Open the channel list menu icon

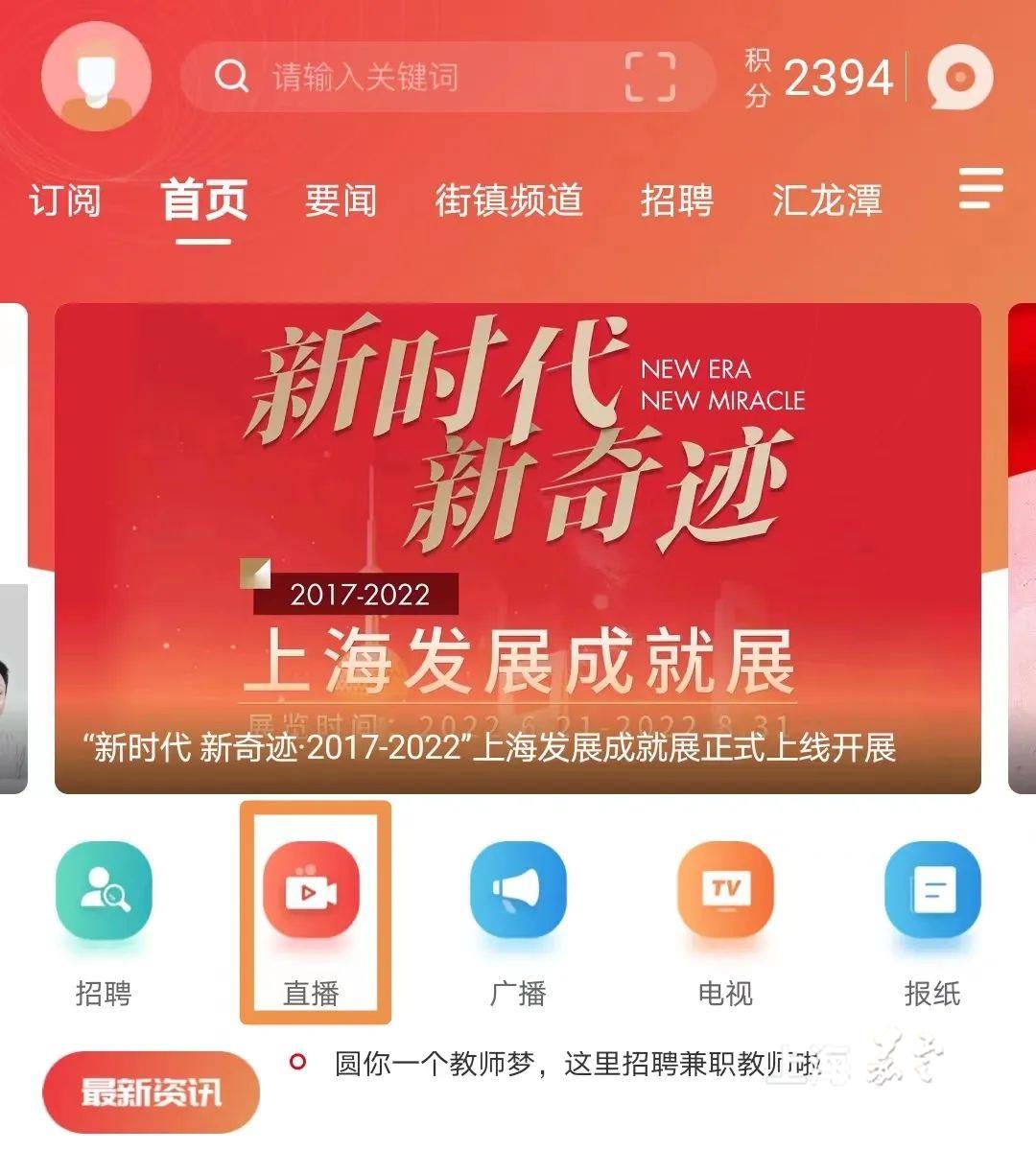(x=980, y=188)
